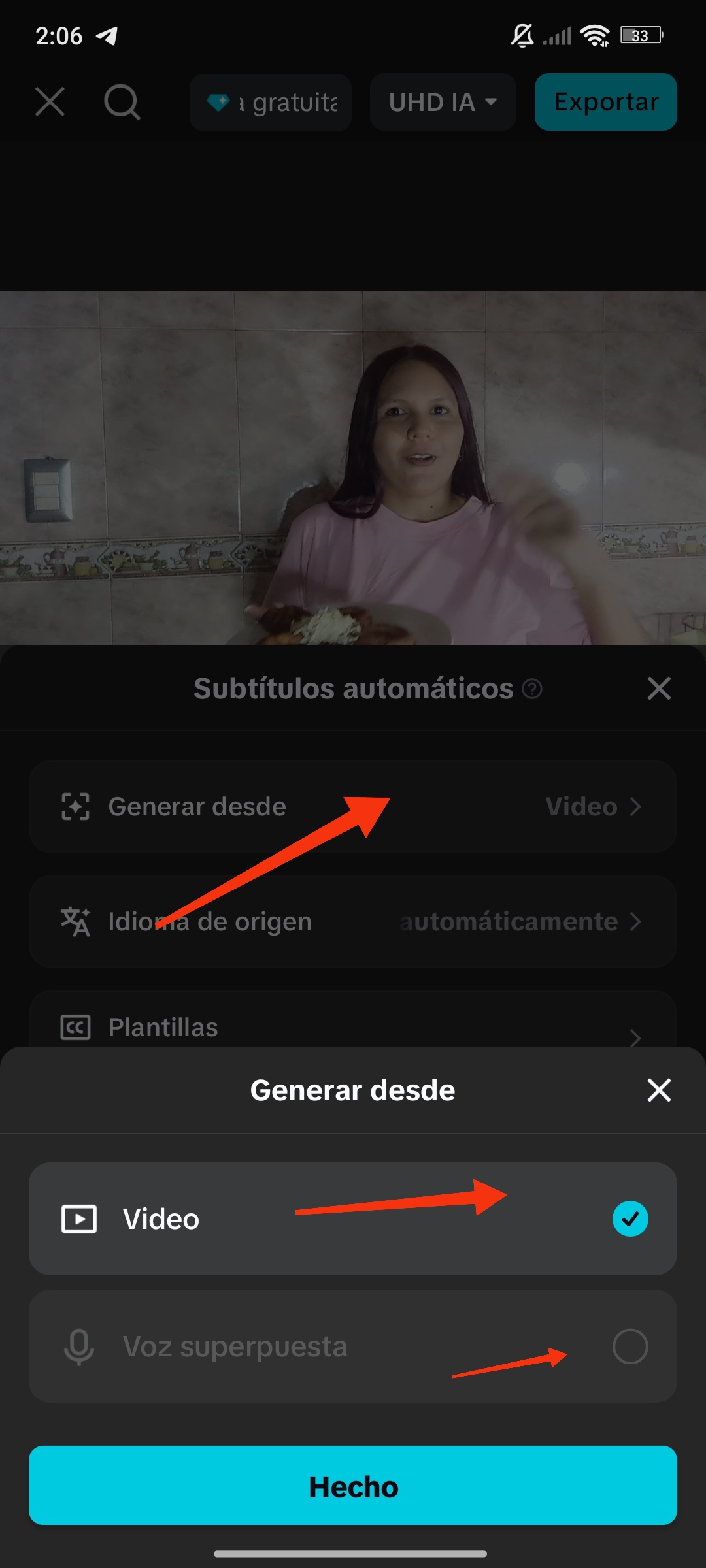Open Idioma de origen setting
Image resolution: width=706 pixels, height=1568 pixels.
pyautogui.click(x=353, y=921)
